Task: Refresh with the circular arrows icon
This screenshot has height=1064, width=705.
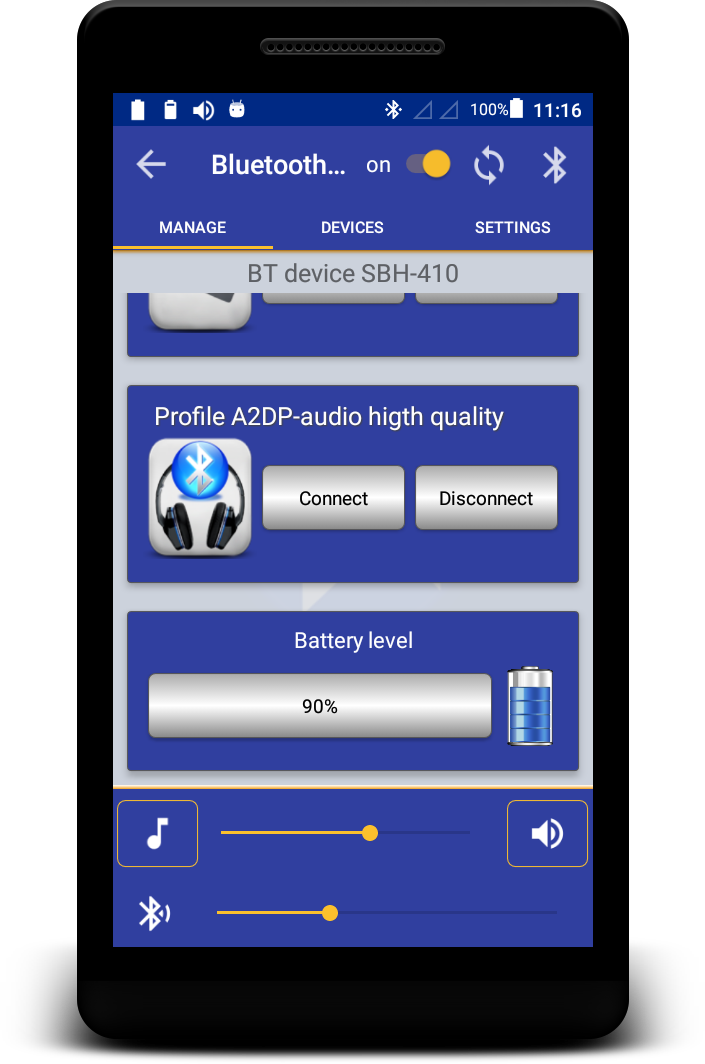Action: (489, 165)
